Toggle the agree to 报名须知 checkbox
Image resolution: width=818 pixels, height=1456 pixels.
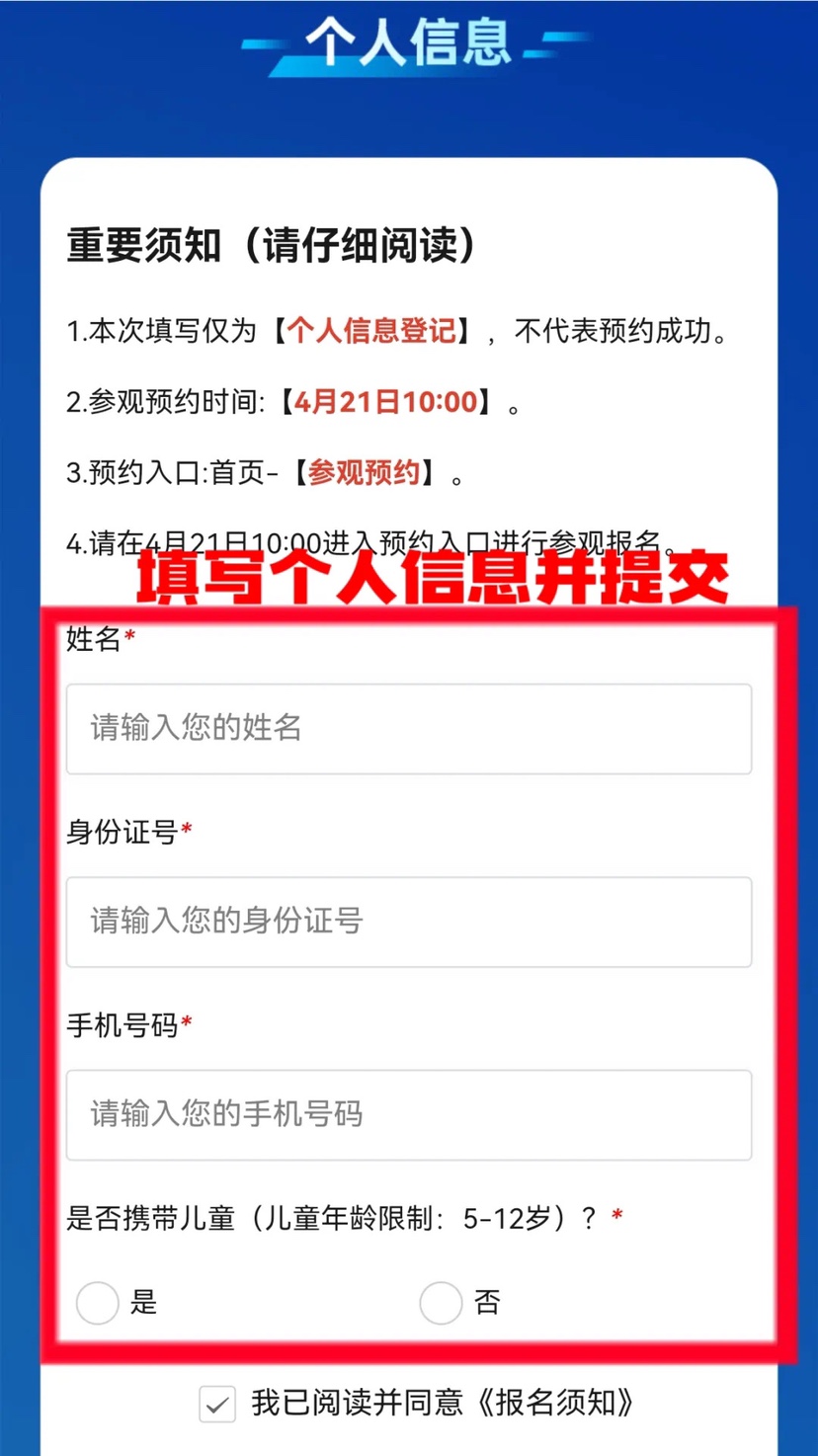pos(217,1404)
